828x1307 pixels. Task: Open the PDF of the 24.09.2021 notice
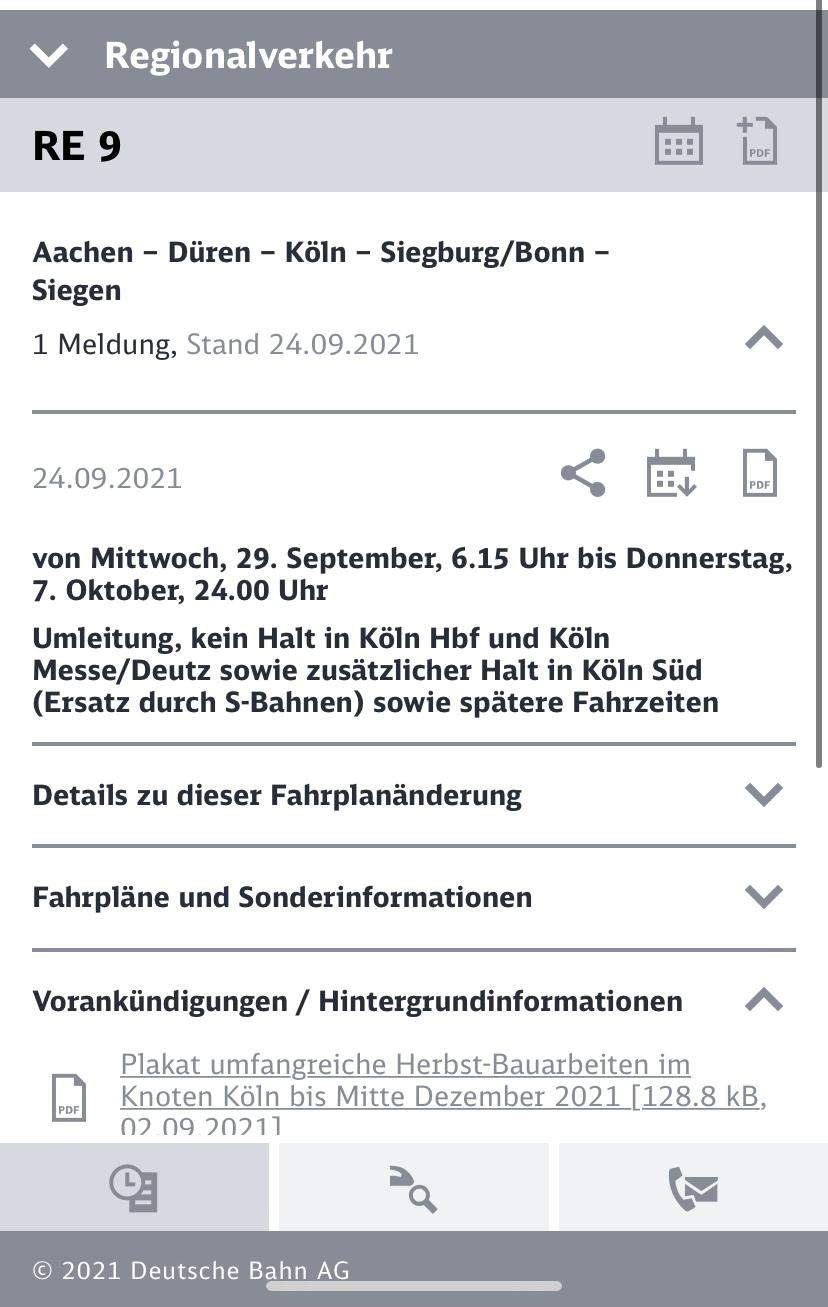pos(759,473)
